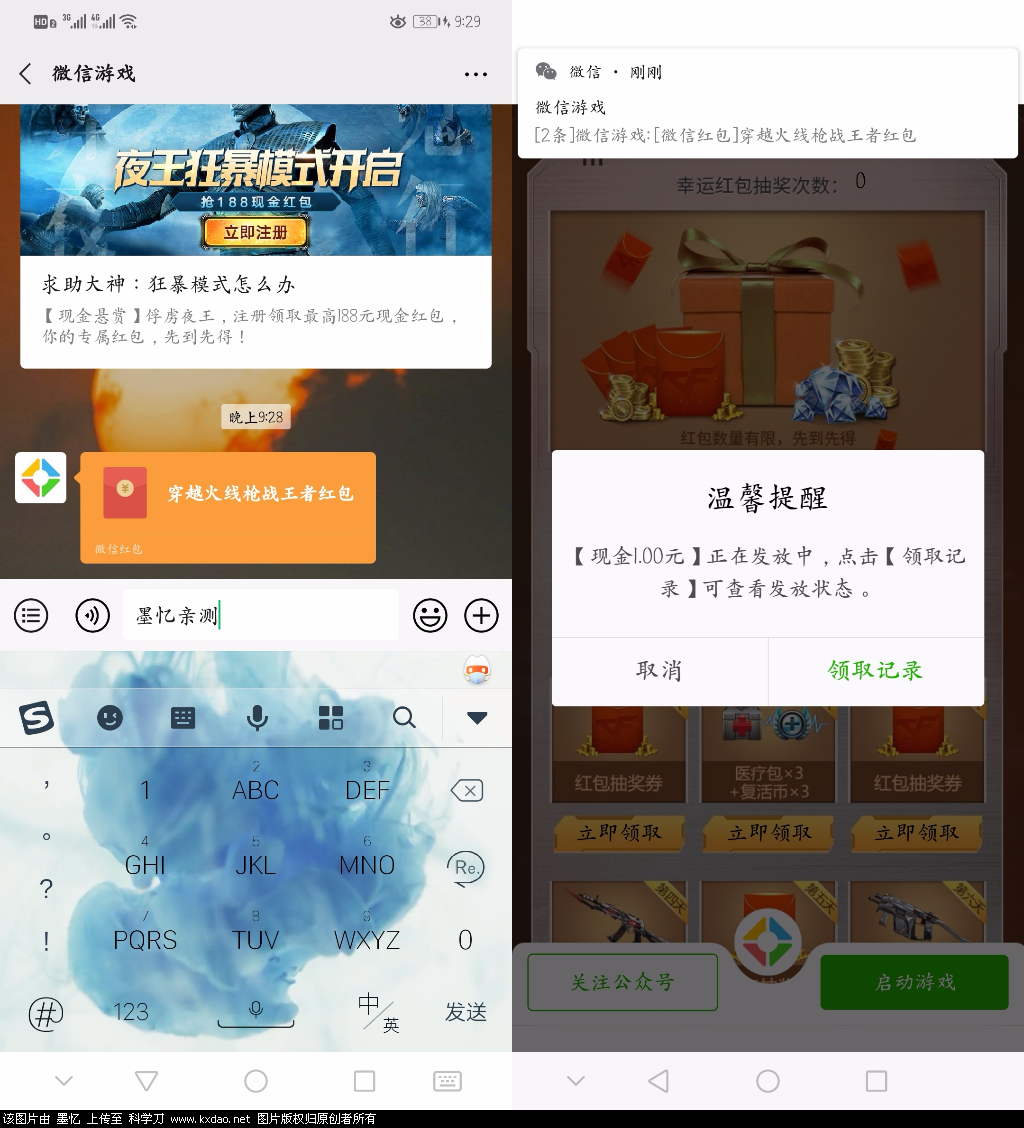1024x1128 pixels.
Task: Open the 穿越火线枪战王者红包 red packet
Action: pos(228,506)
